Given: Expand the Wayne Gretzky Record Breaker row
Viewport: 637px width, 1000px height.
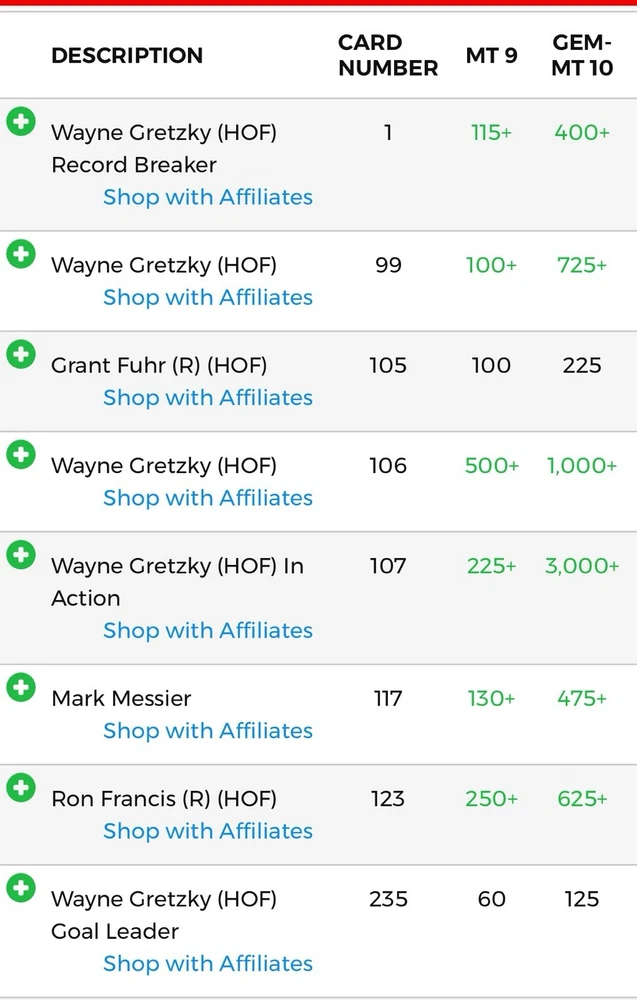Looking at the screenshot, I should pyautogui.click(x=20, y=122).
